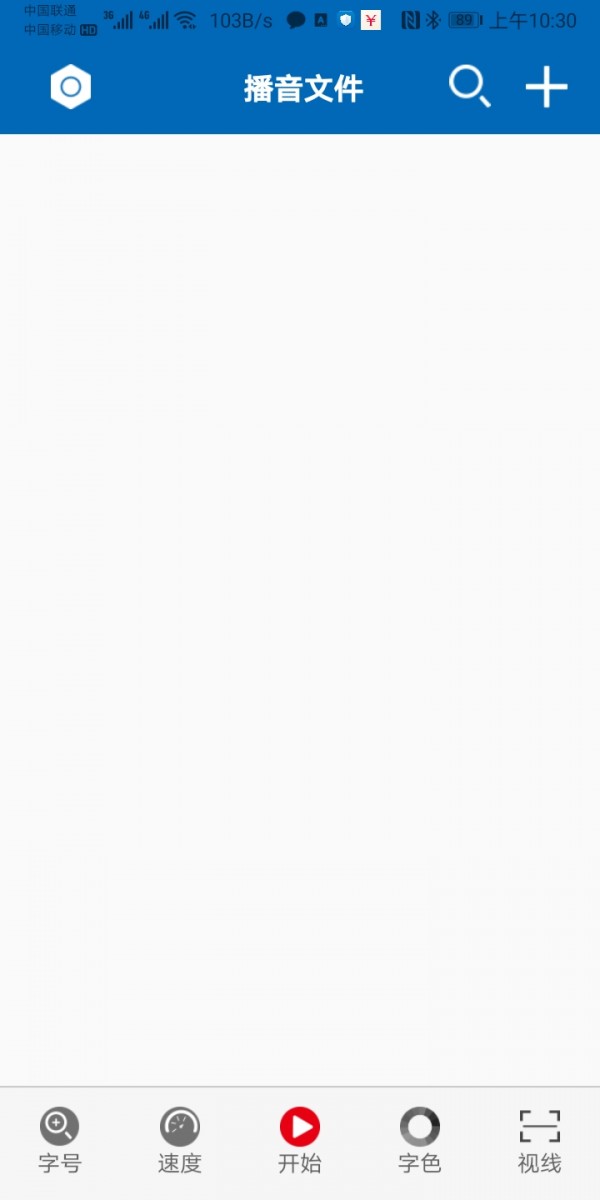The image size is (600, 1200).
Task: Open the 视线 sight line option
Action: click(540, 1140)
